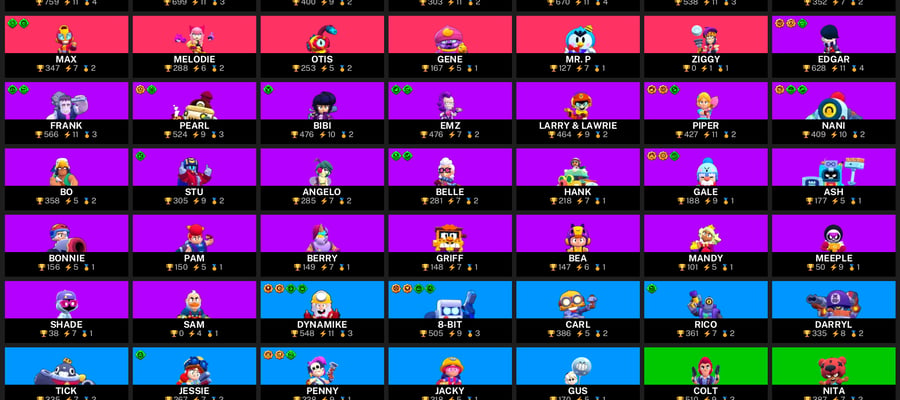This screenshot has height=400, width=900.
Task: Open the Mr. P brawler card
Action: tap(578, 46)
